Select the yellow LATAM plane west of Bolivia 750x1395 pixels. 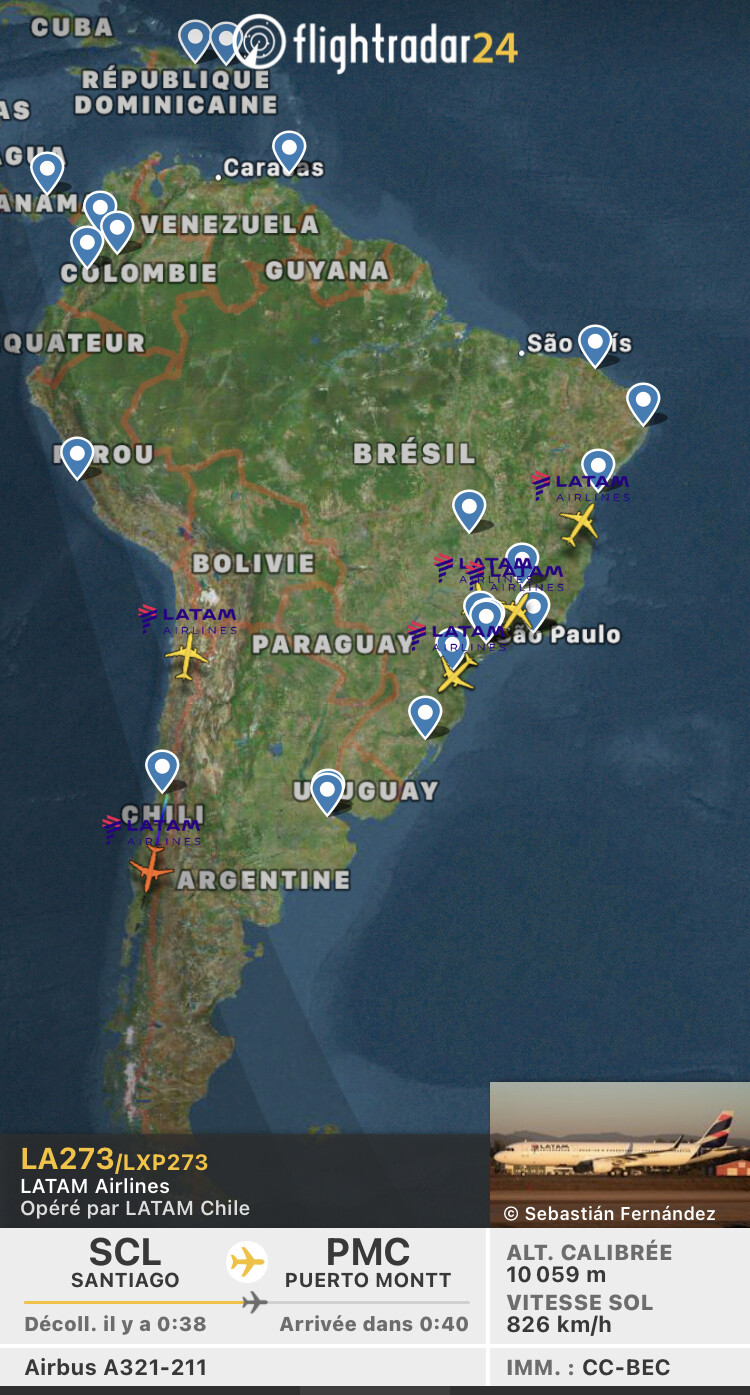[x=186, y=657]
